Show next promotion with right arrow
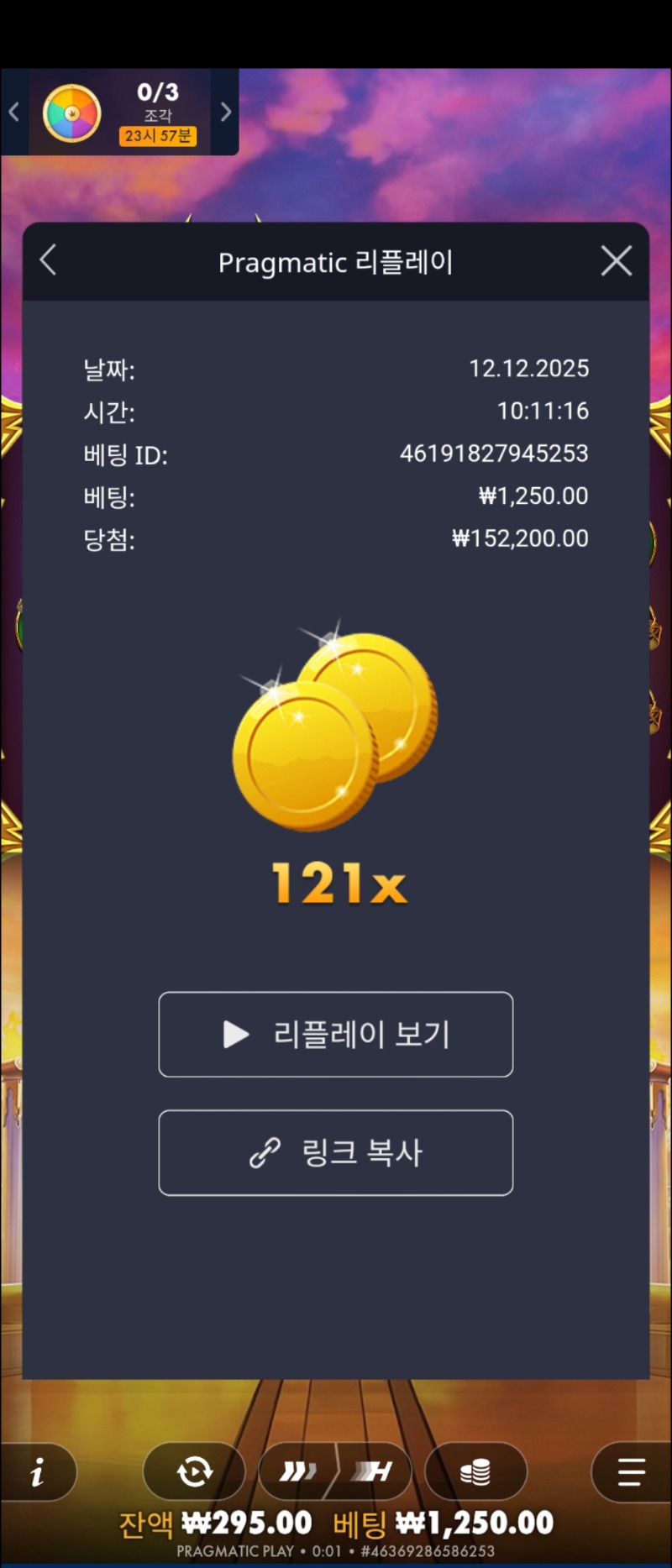The width and height of the screenshot is (672, 1568). click(x=225, y=112)
